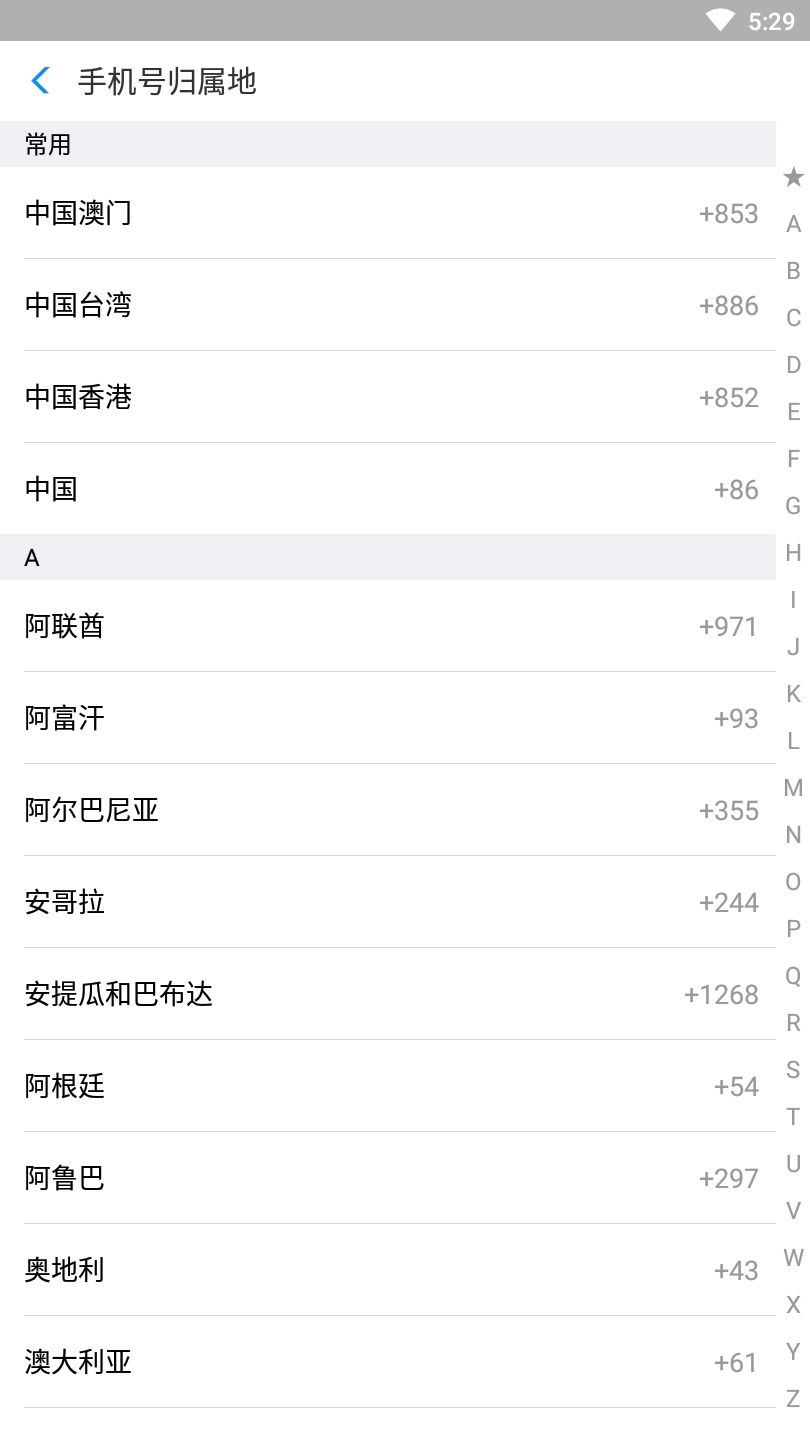Image resolution: width=810 pixels, height=1440 pixels.
Task: Pick 安哥拉 +244
Action: [x=388, y=902]
